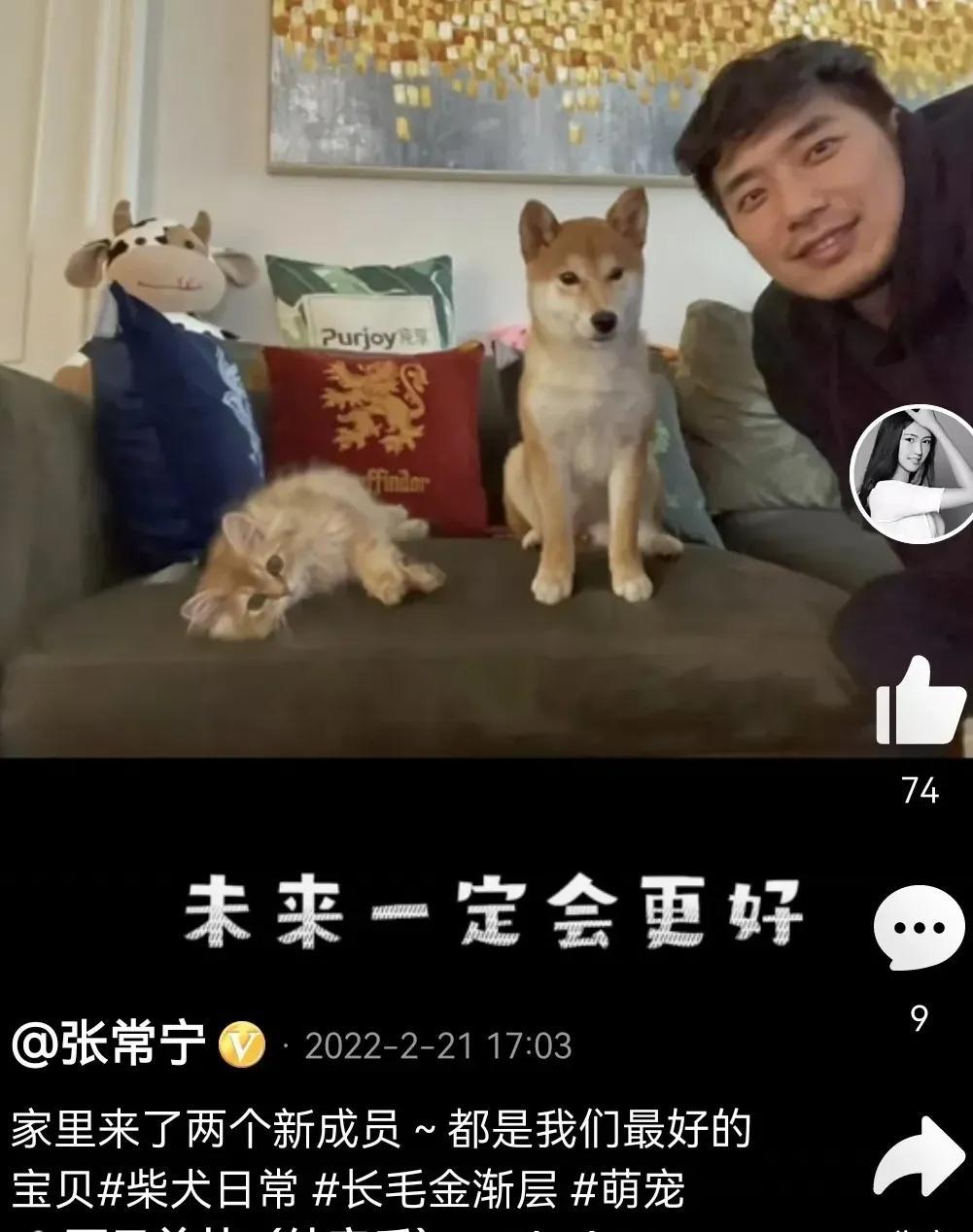Open @张常宁 username link
The width and height of the screenshot is (973, 1232).
coord(109,1045)
